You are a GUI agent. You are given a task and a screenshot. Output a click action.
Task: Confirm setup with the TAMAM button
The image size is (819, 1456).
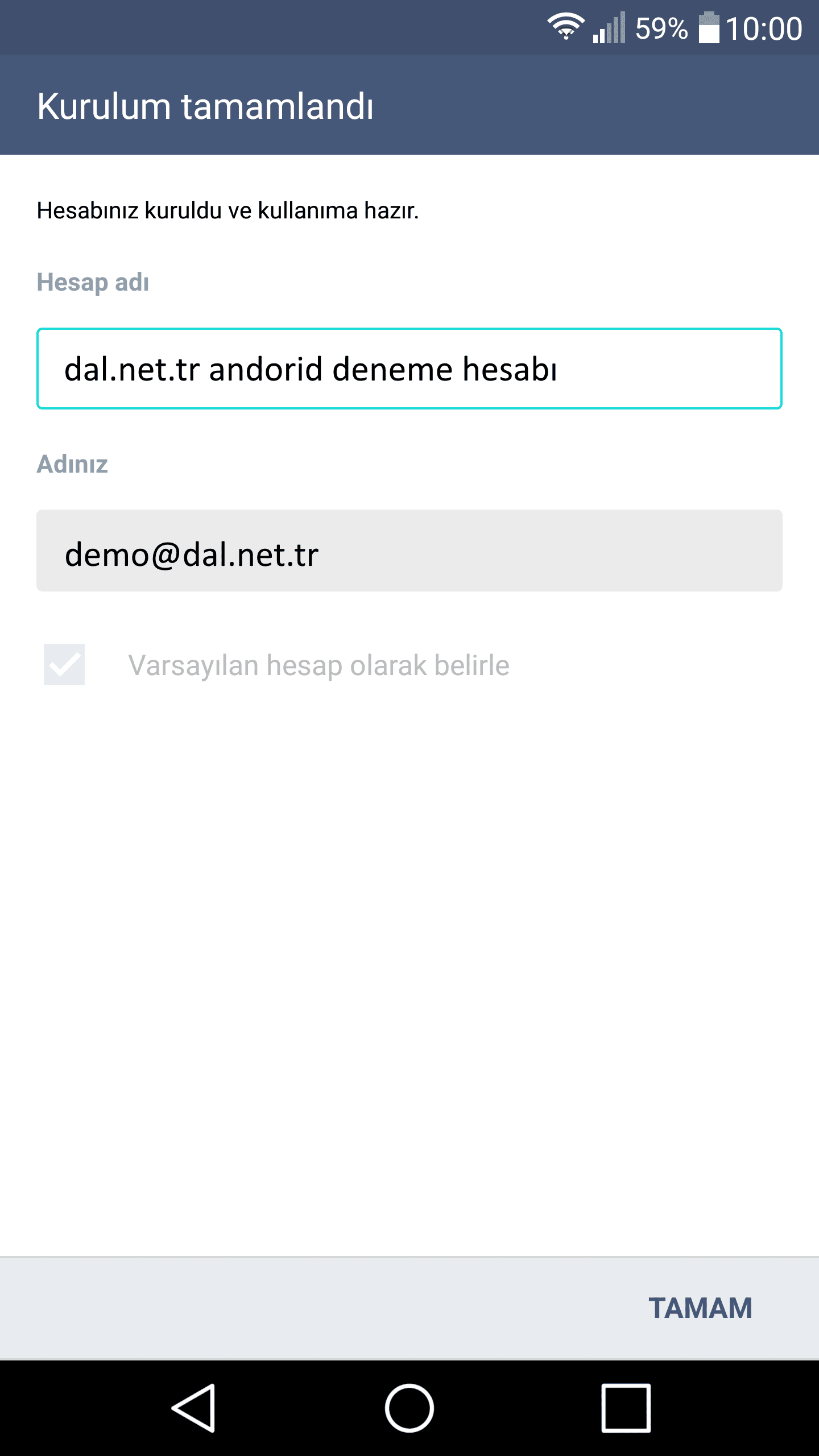pos(700,1308)
